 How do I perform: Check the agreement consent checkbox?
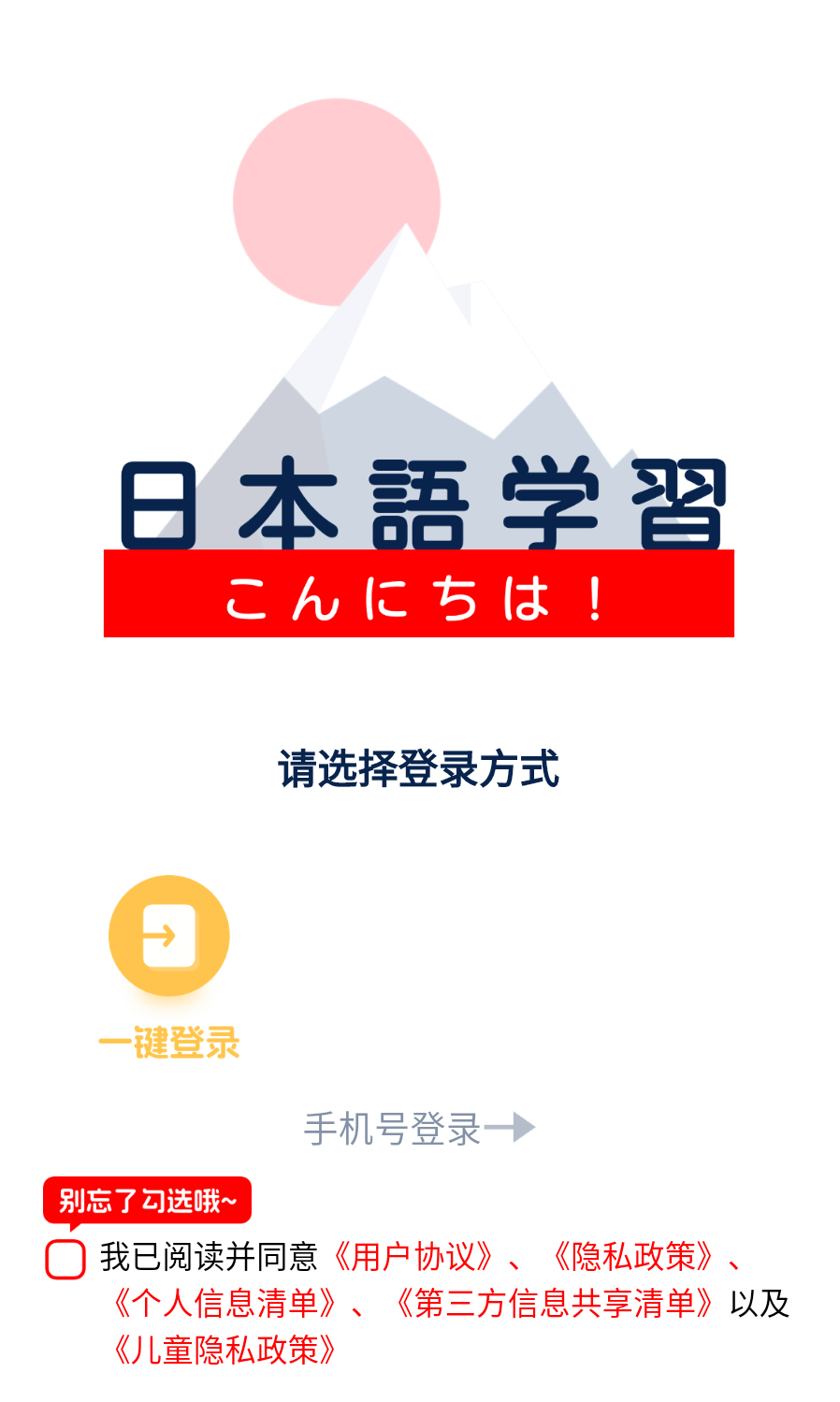click(x=65, y=1259)
